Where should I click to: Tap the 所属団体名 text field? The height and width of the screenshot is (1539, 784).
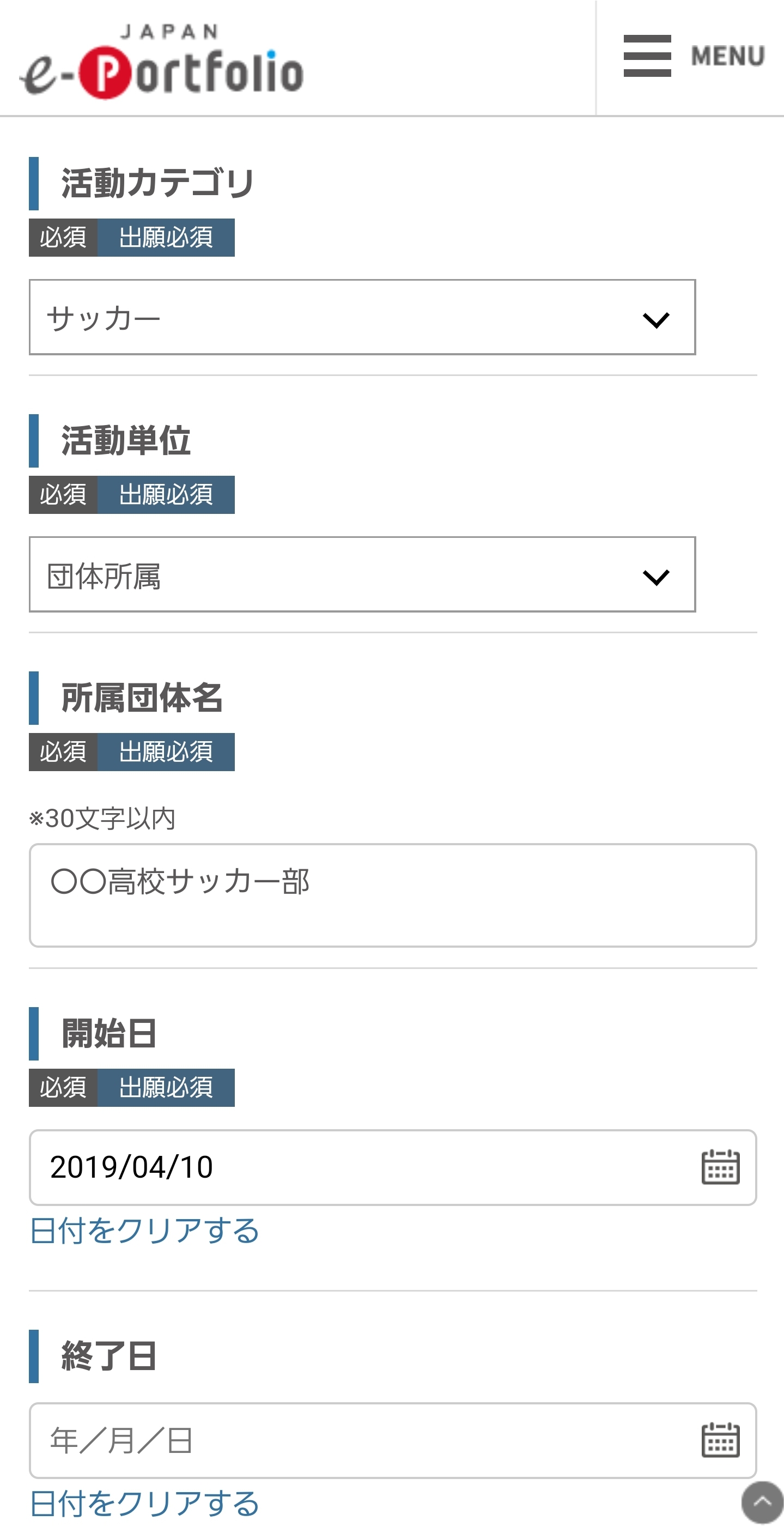pos(393,895)
